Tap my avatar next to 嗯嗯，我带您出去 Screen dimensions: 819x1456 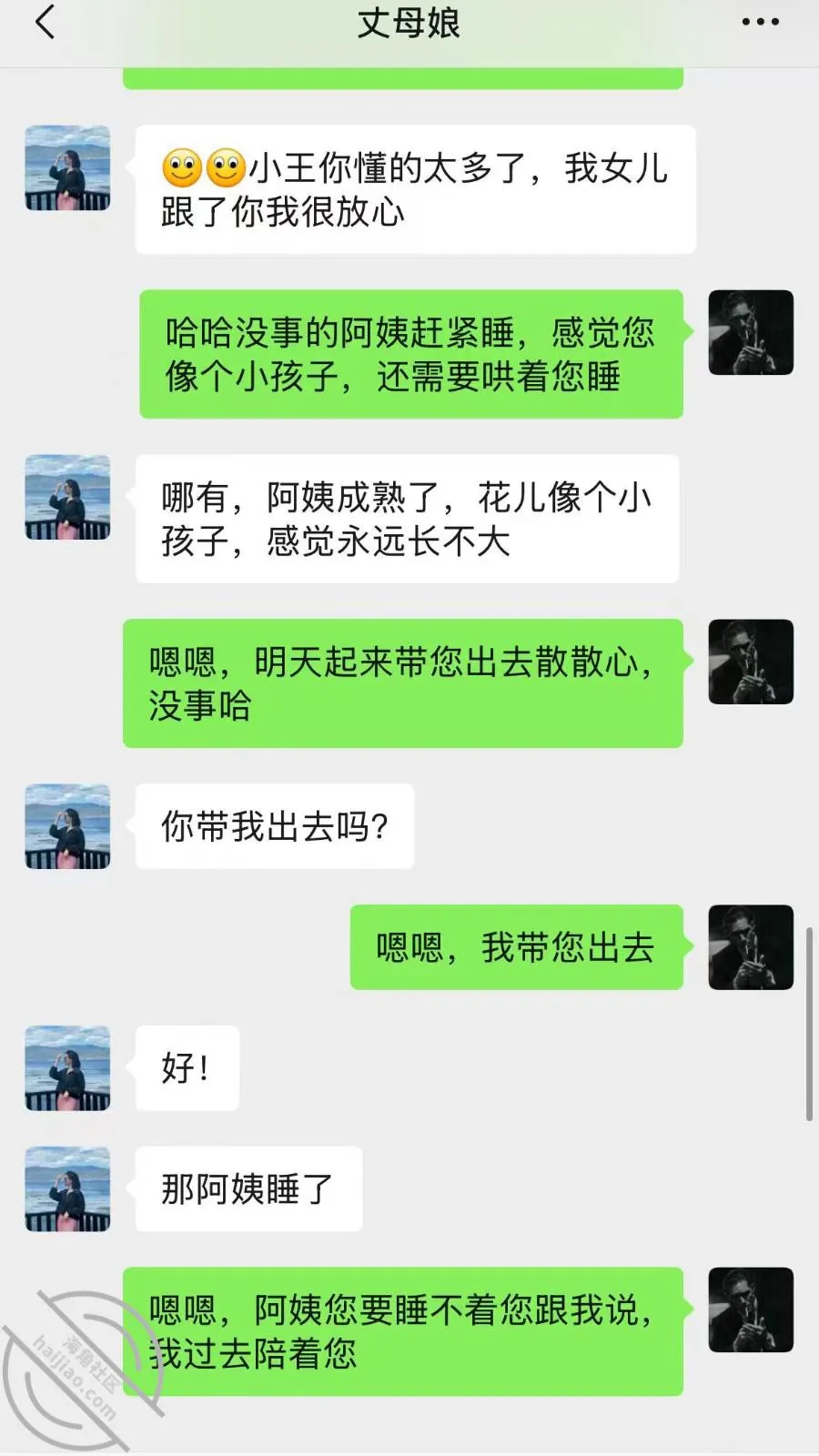[751, 947]
